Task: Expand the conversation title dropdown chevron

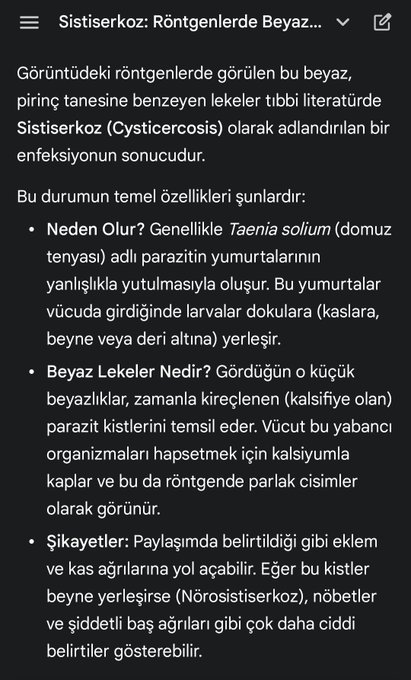Action: click(x=342, y=23)
